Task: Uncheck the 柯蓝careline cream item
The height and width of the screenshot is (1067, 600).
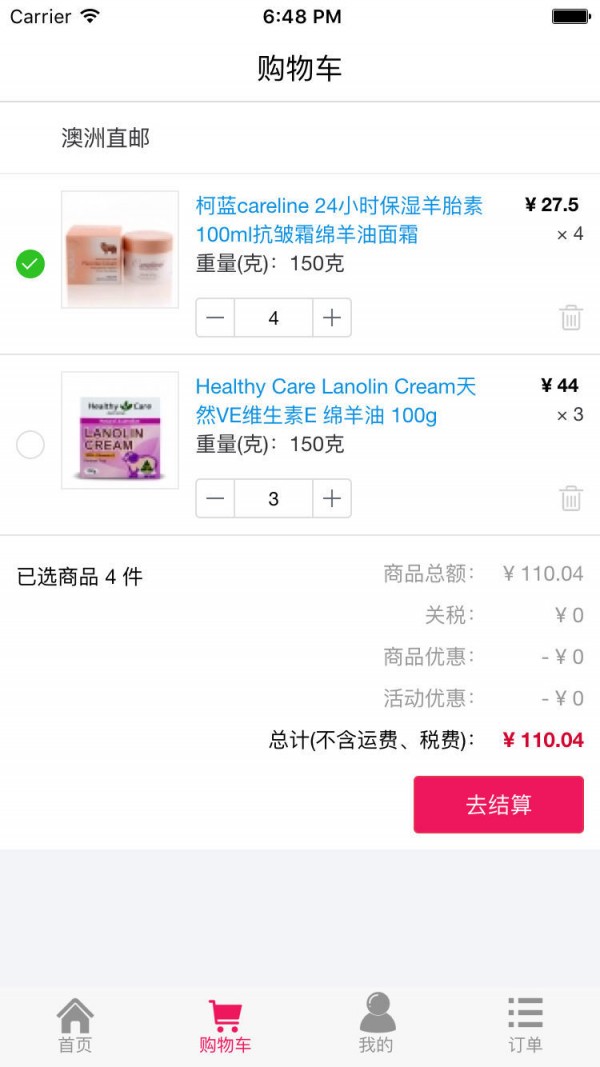Action: [31, 264]
